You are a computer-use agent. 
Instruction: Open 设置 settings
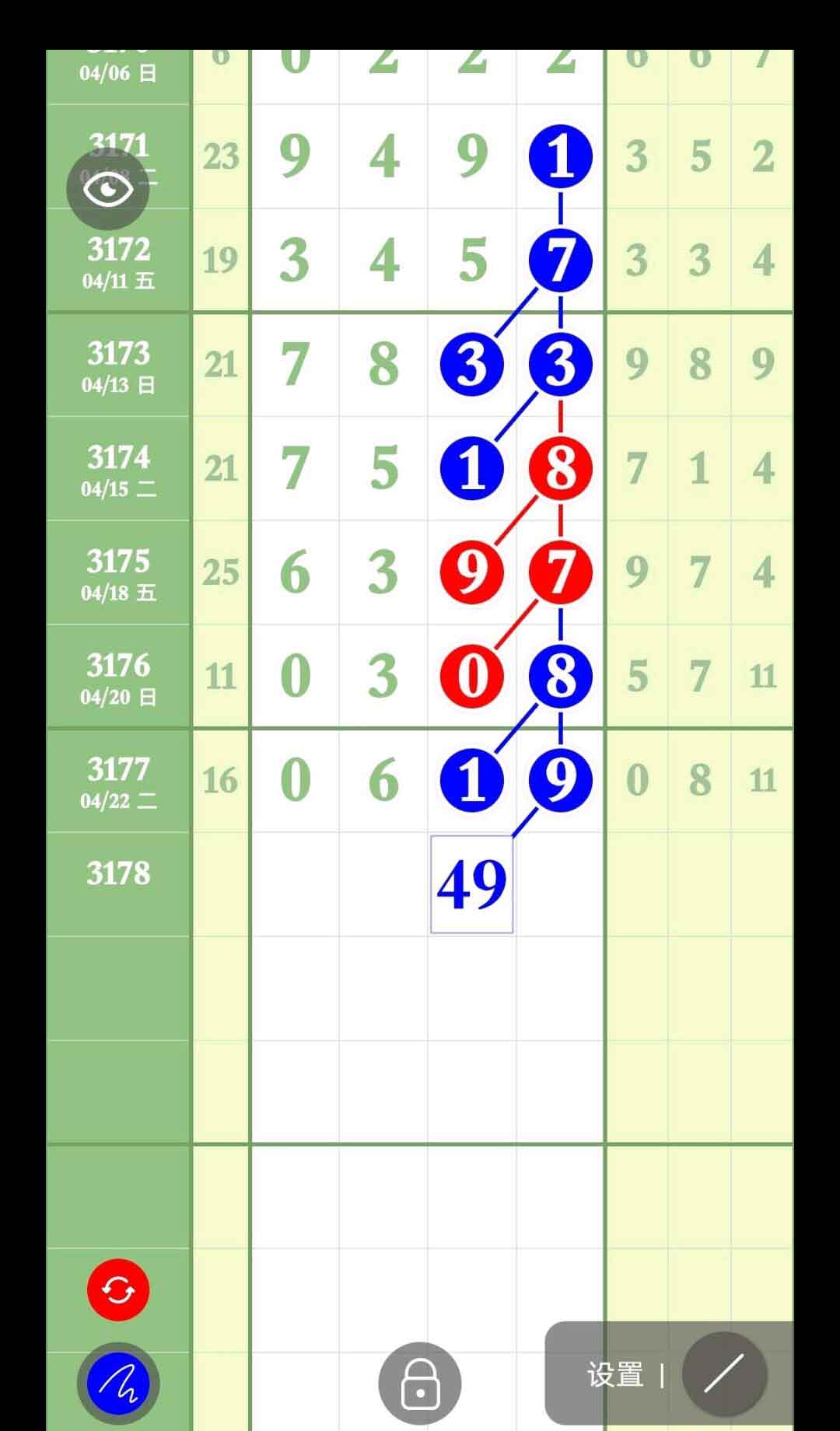[615, 1375]
